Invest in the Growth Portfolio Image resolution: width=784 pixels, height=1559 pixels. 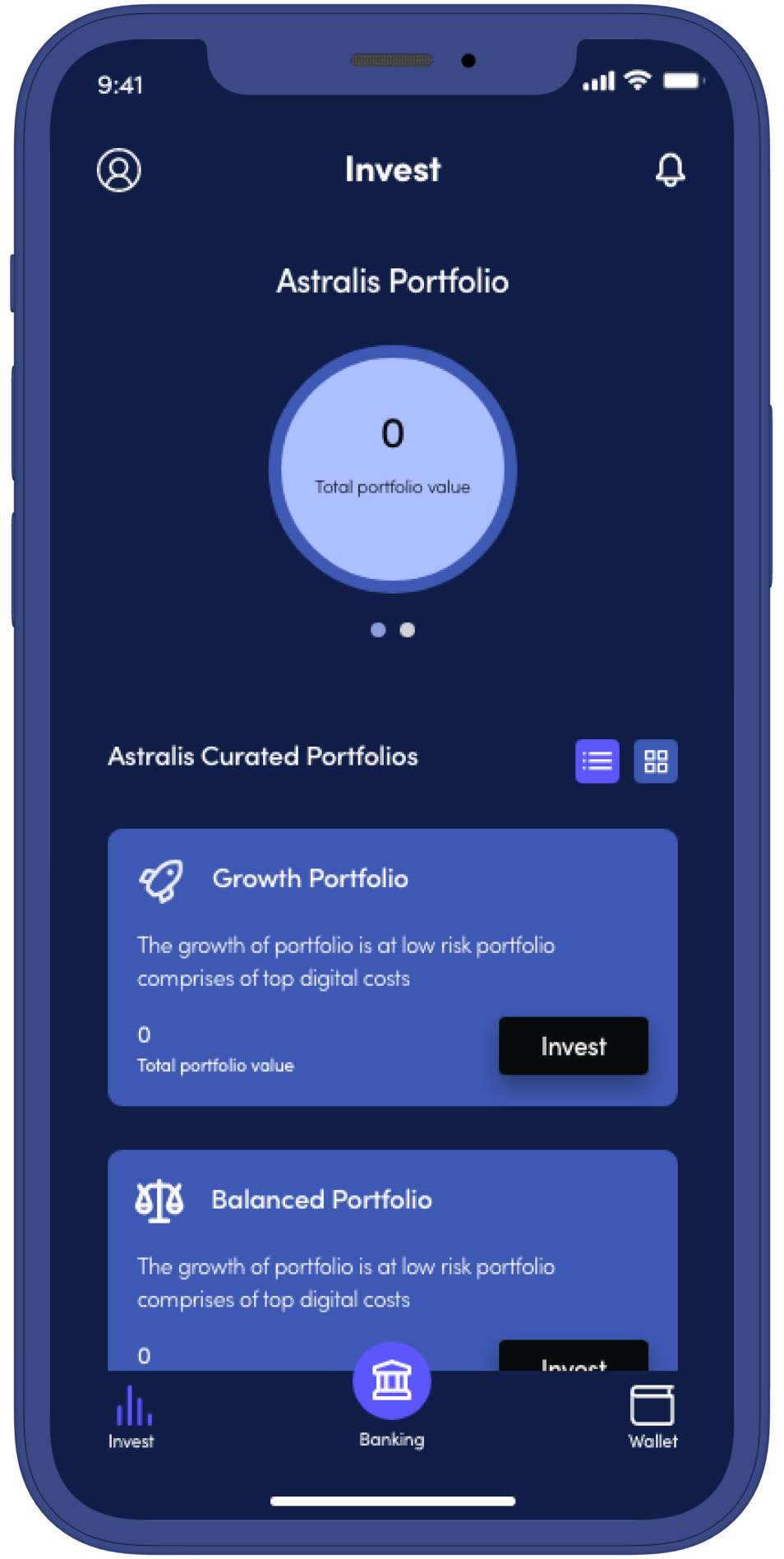point(573,1046)
